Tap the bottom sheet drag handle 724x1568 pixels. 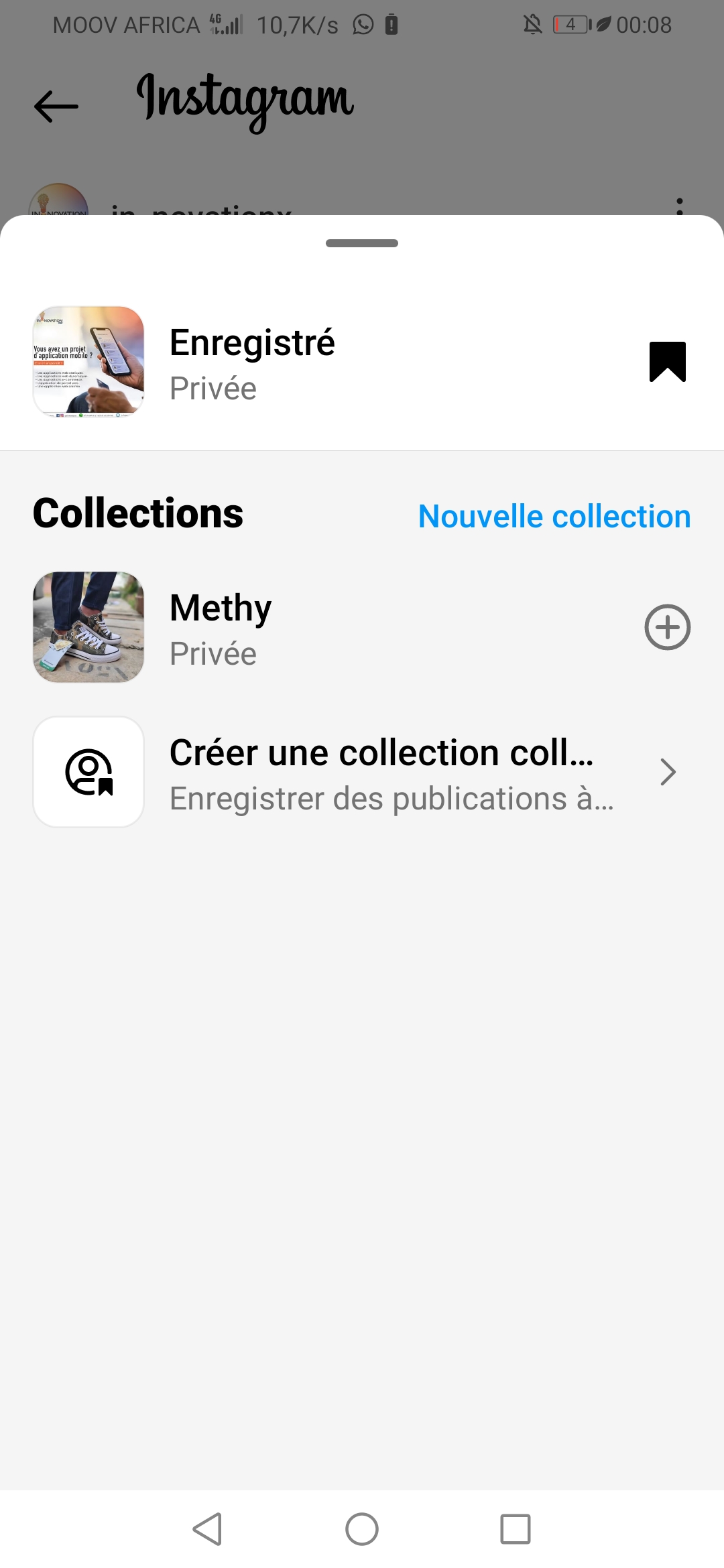[362, 243]
